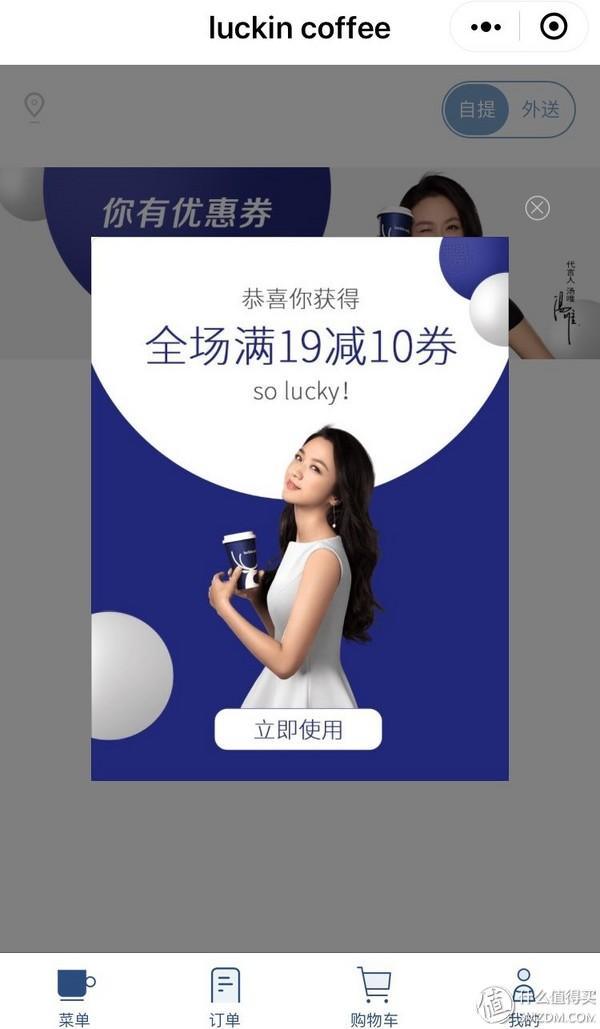The height and width of the screenshot is (1029, 600).
Task: Switch to 外送 delivery option
Action: 541,110
